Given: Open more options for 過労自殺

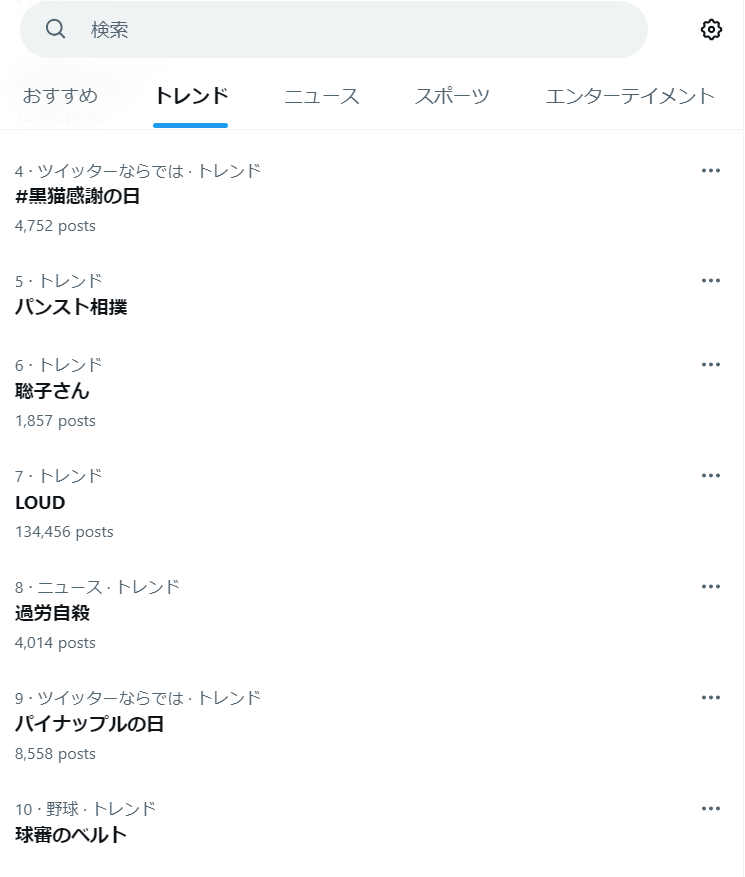Looking at the screenshot, I should [x=711, y=587].
